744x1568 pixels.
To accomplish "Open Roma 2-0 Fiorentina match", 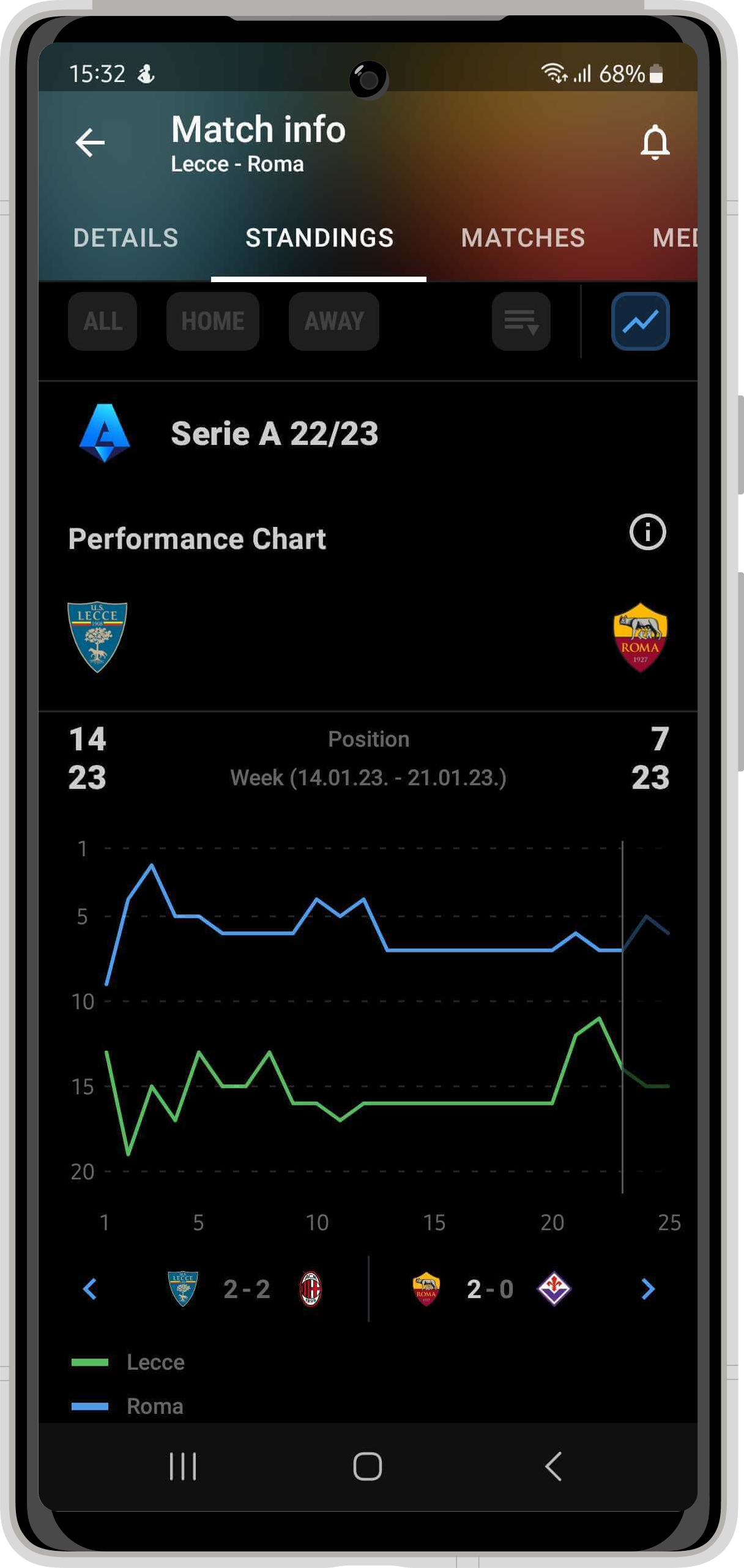I will 491,1289.
